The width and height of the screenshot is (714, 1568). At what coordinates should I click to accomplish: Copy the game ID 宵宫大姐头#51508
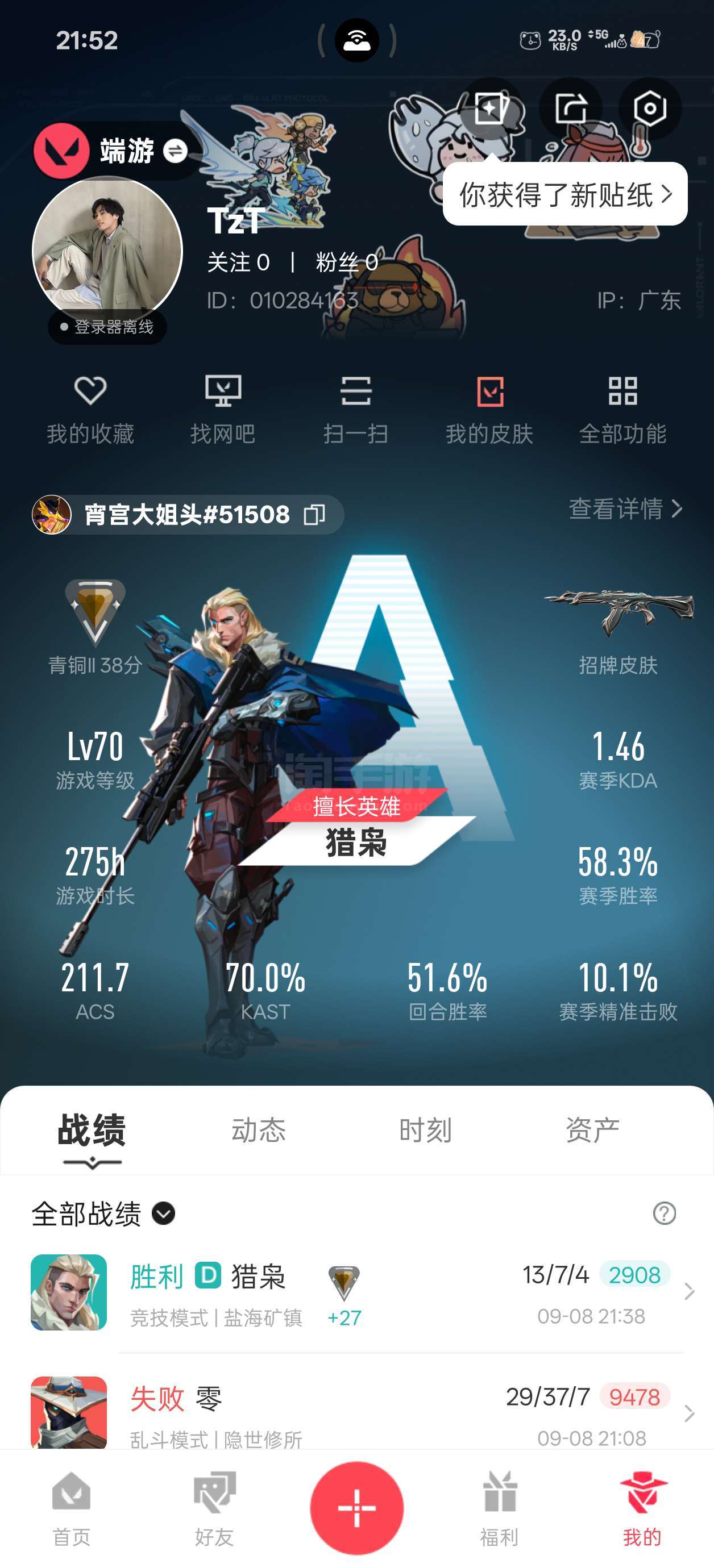coord(314,514)
